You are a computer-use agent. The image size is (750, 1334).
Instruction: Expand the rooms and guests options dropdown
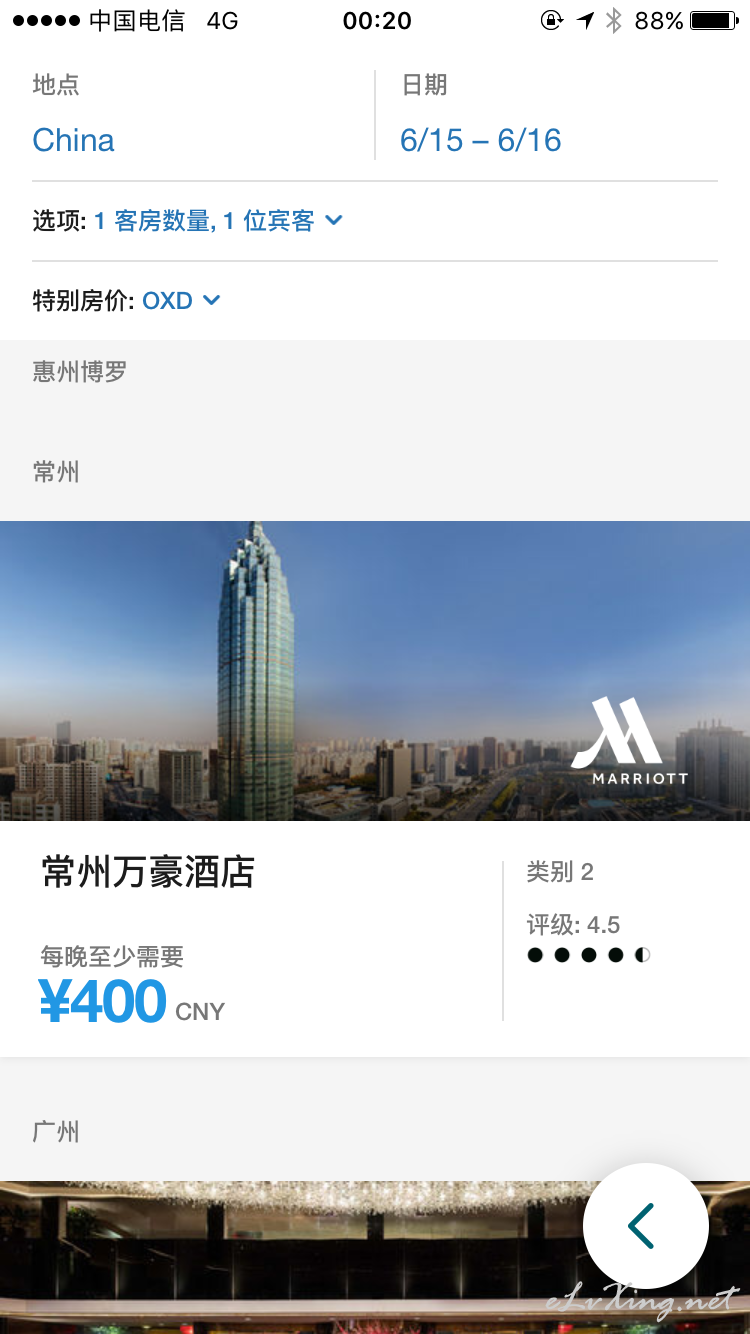[218, 221]
